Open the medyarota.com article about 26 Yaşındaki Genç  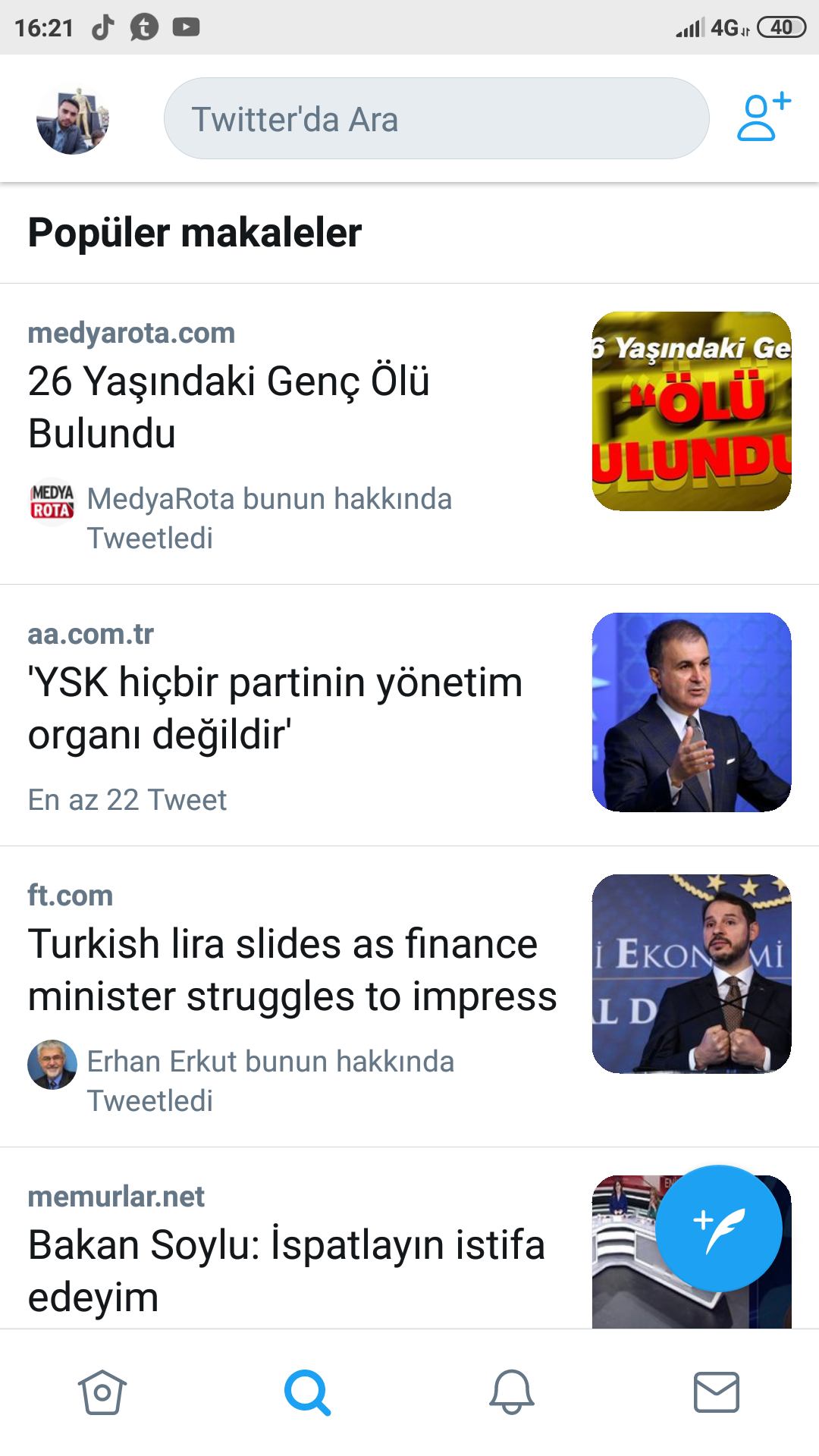pos(229,406)
